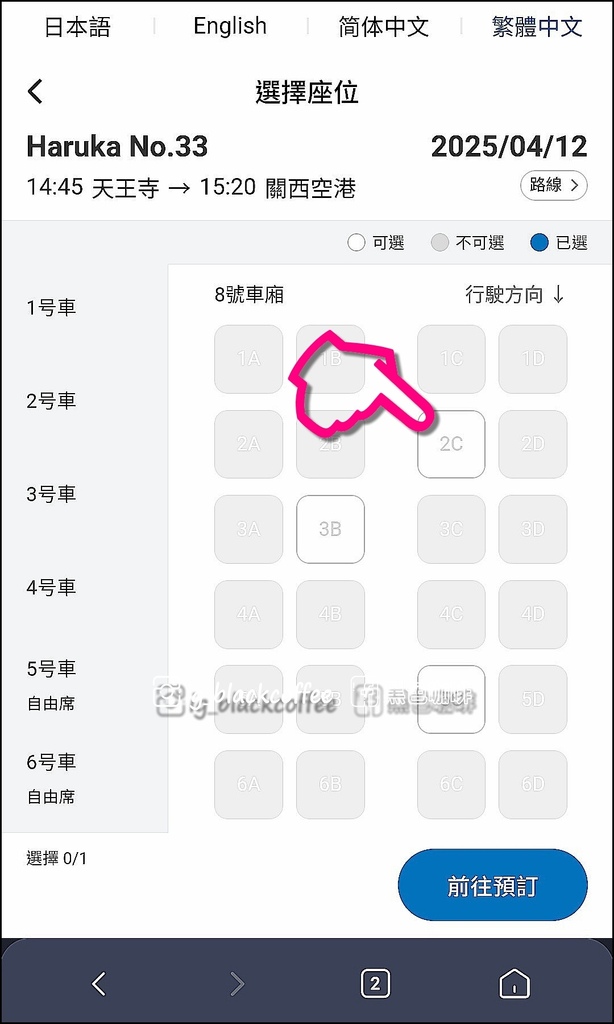Switch to car 6号車 自由席
The width and height of the screenshot is (614, 1024).
pyautogui.click(x=52, y=778)
